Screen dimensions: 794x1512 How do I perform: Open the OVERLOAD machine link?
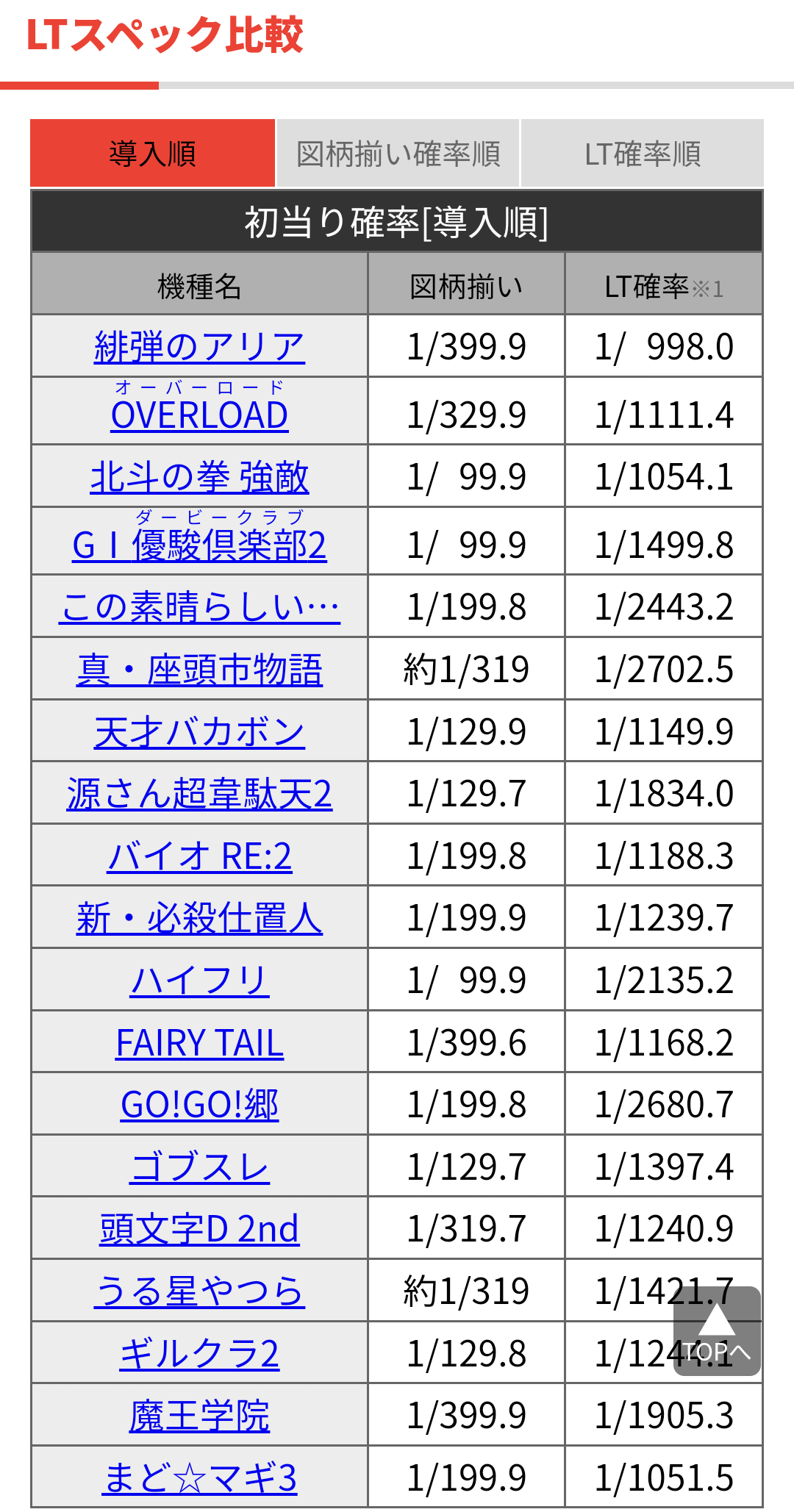click(x=199, y=415)
